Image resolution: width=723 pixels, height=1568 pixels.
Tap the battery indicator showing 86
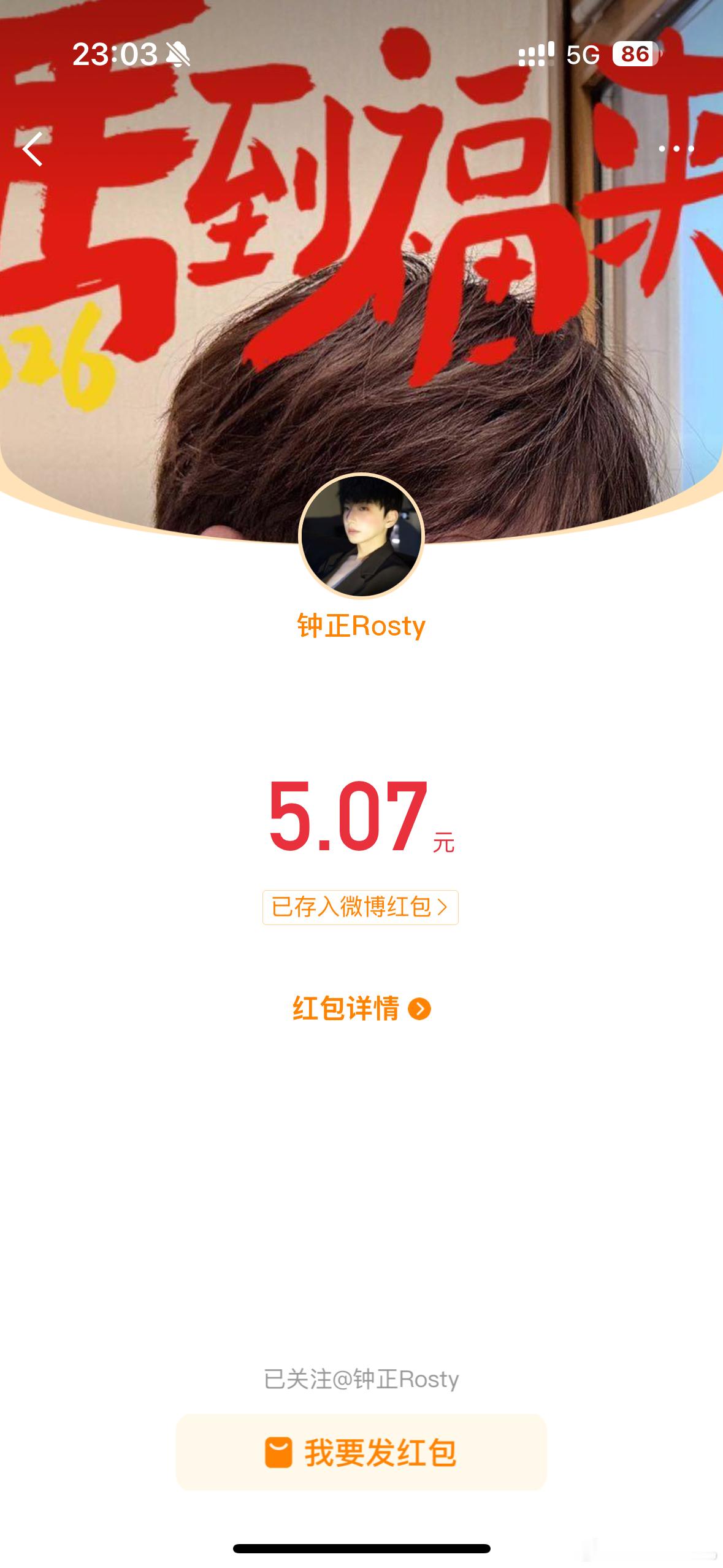tap(636, 55)
